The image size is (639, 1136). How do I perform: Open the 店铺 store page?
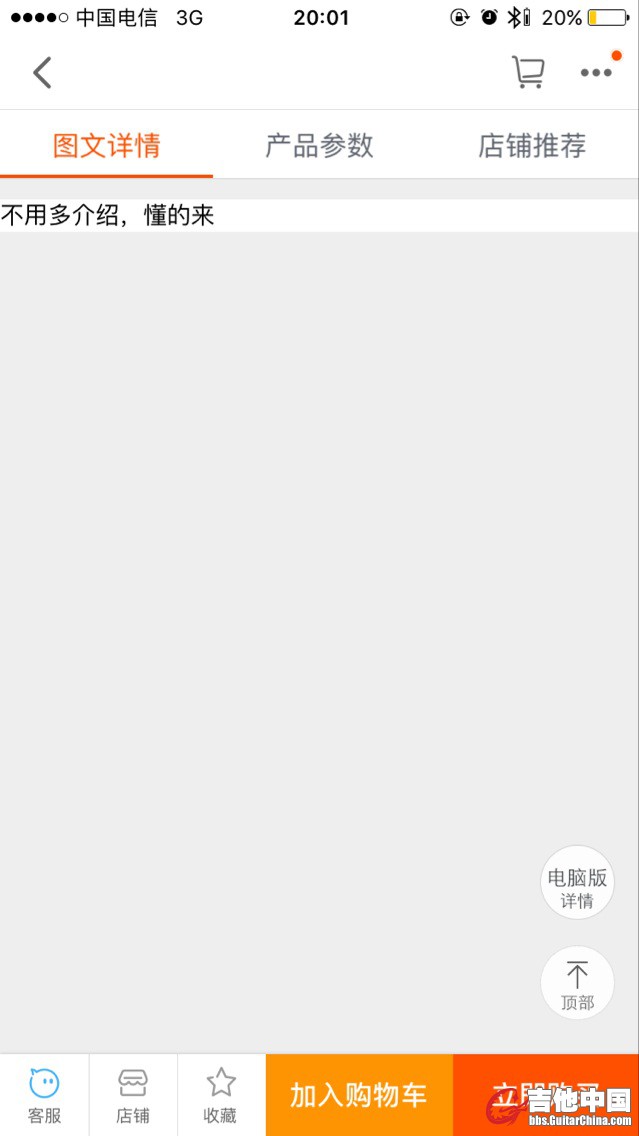coord(133,1095)
